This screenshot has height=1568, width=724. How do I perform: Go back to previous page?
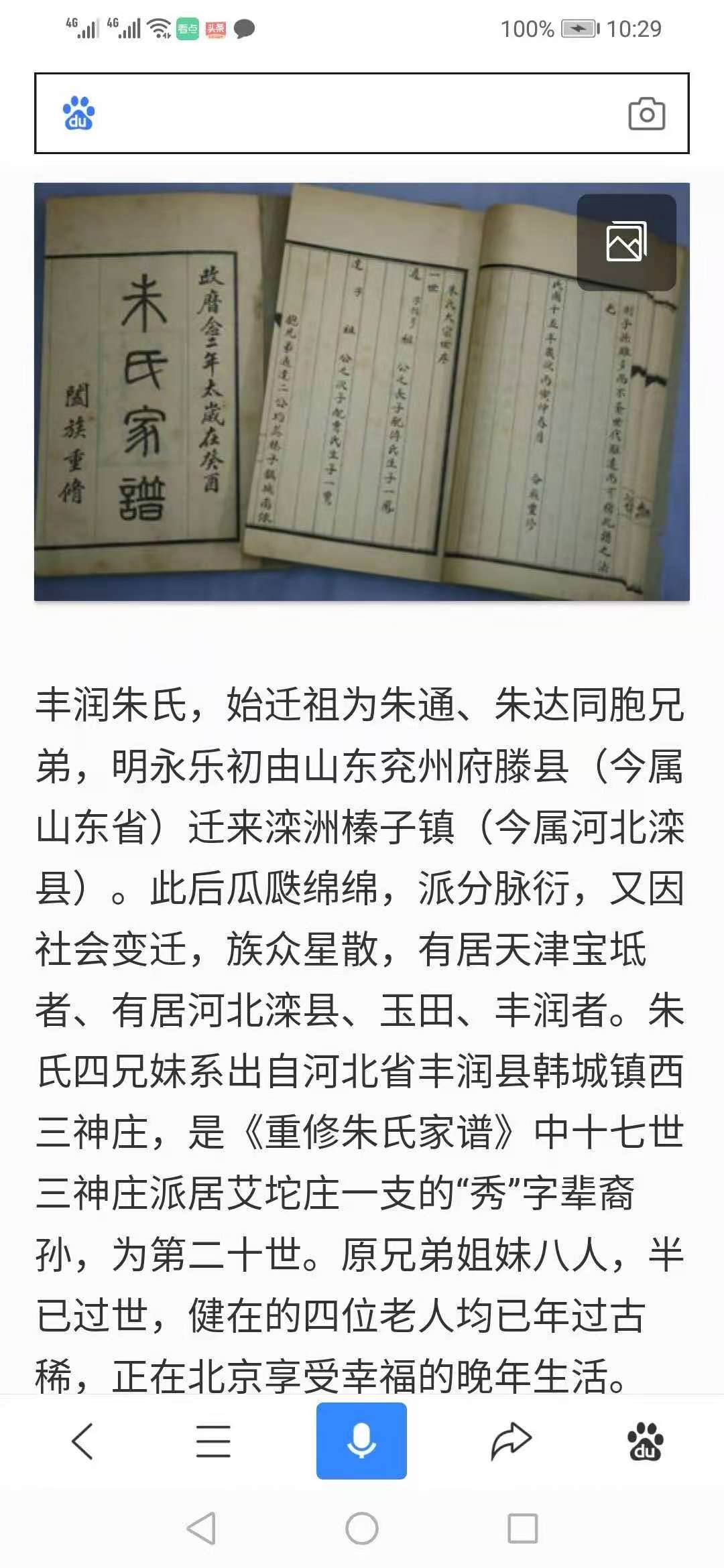coord(82,1441)
